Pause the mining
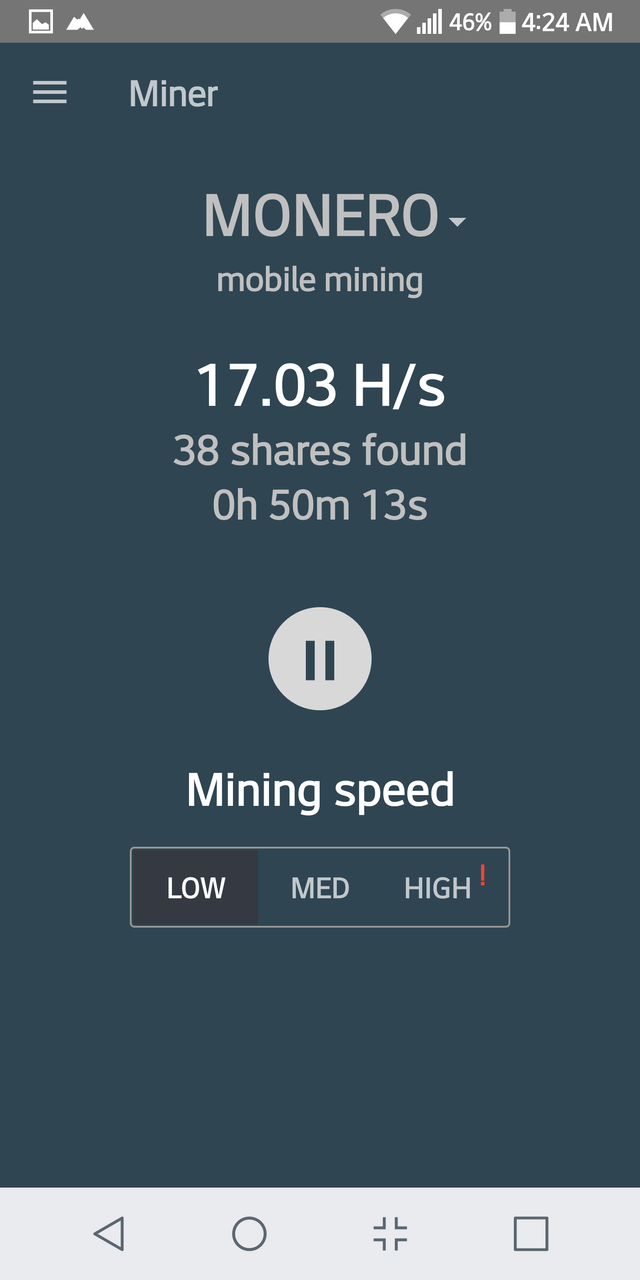This screenshot has width=640, height=1280. [320, 660]
